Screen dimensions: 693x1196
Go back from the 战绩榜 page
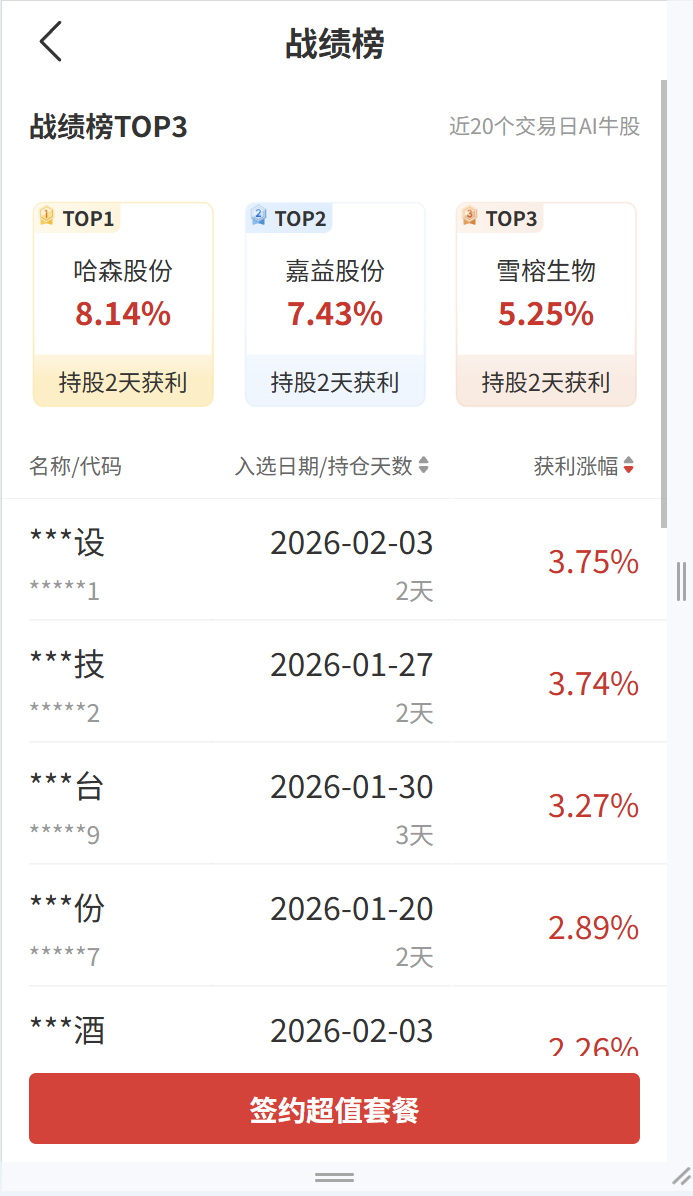tap(51, 43)
